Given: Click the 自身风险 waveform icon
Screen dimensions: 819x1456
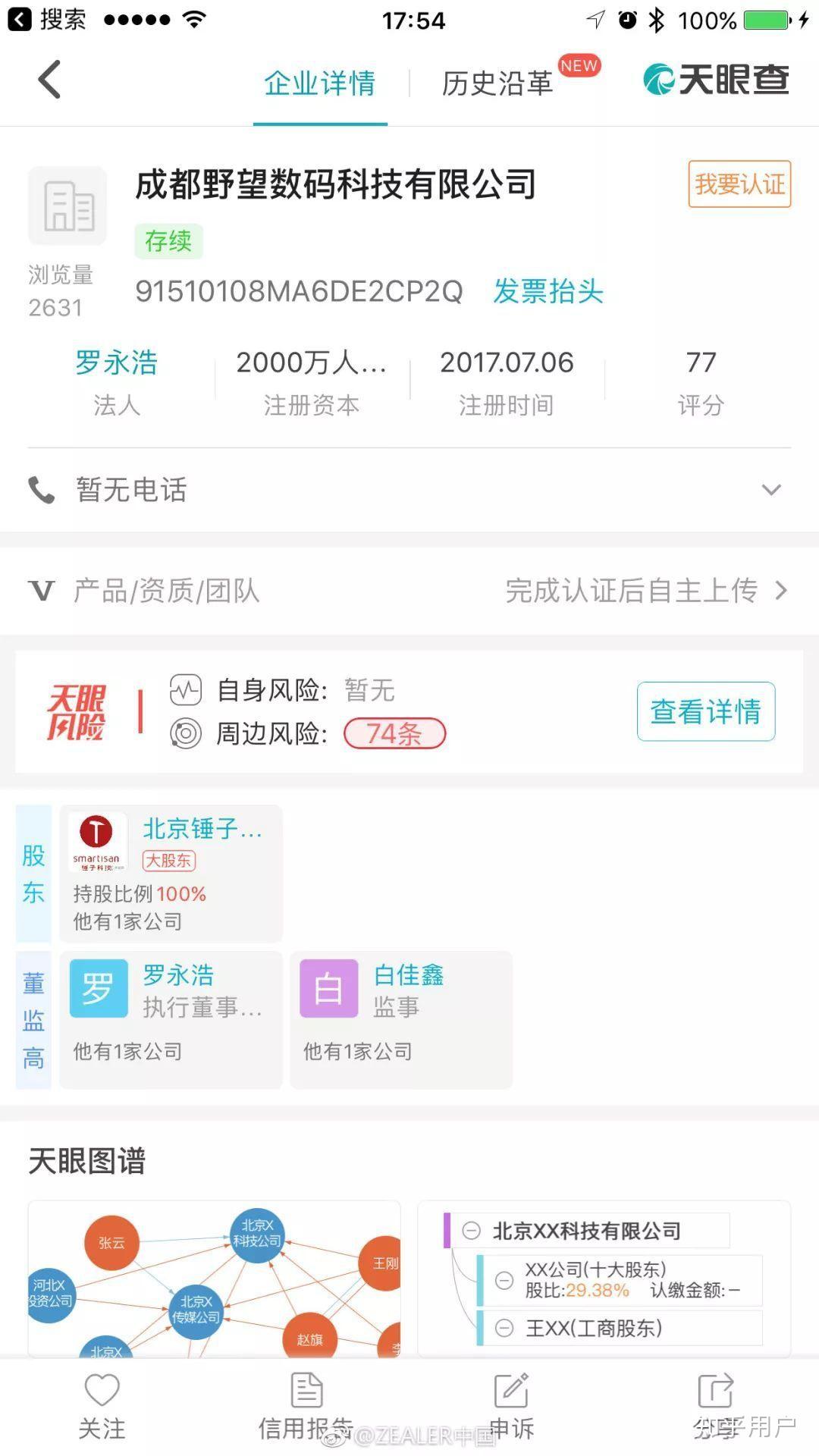Looking at the screenshot, I should click(184, 691).
